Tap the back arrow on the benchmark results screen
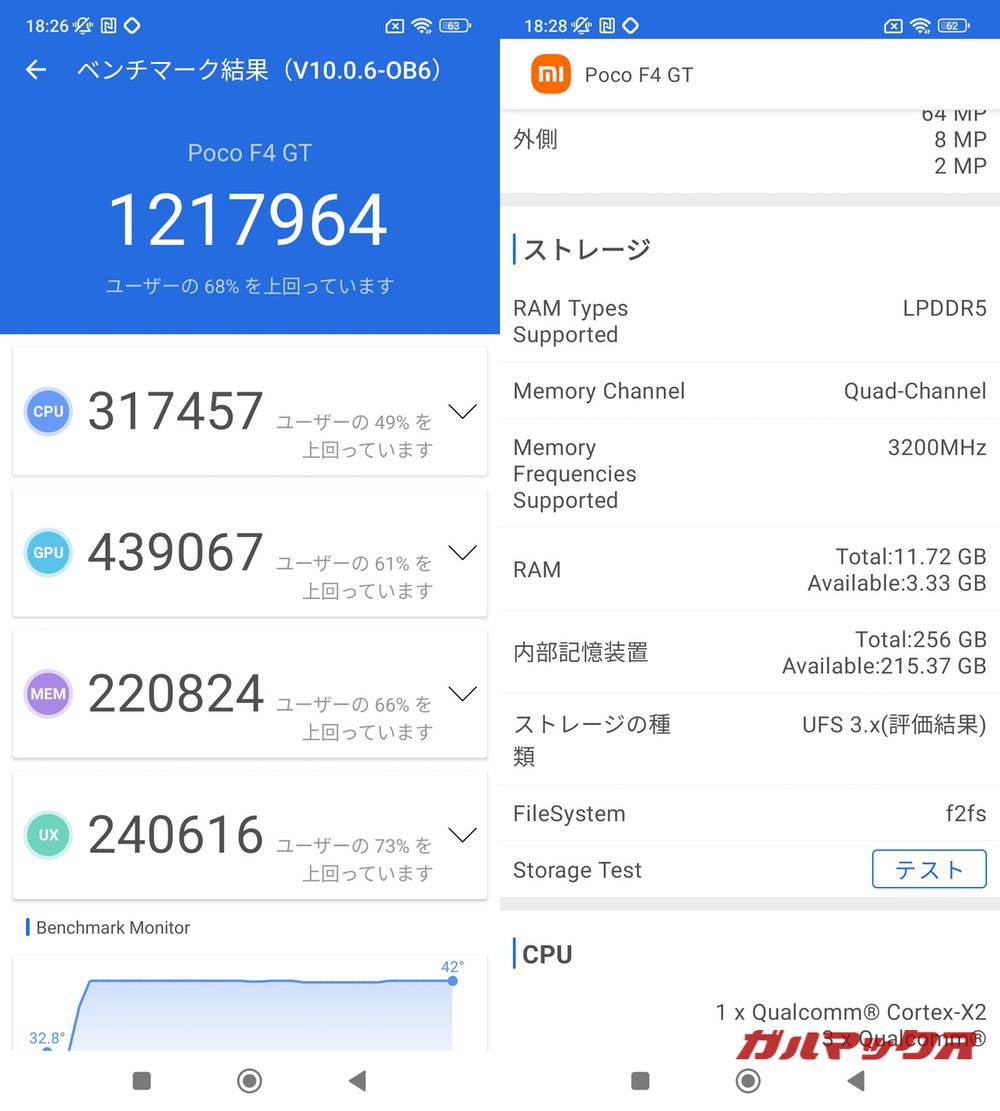The width and height of the screenshot is (1000, 1111). 36,70
